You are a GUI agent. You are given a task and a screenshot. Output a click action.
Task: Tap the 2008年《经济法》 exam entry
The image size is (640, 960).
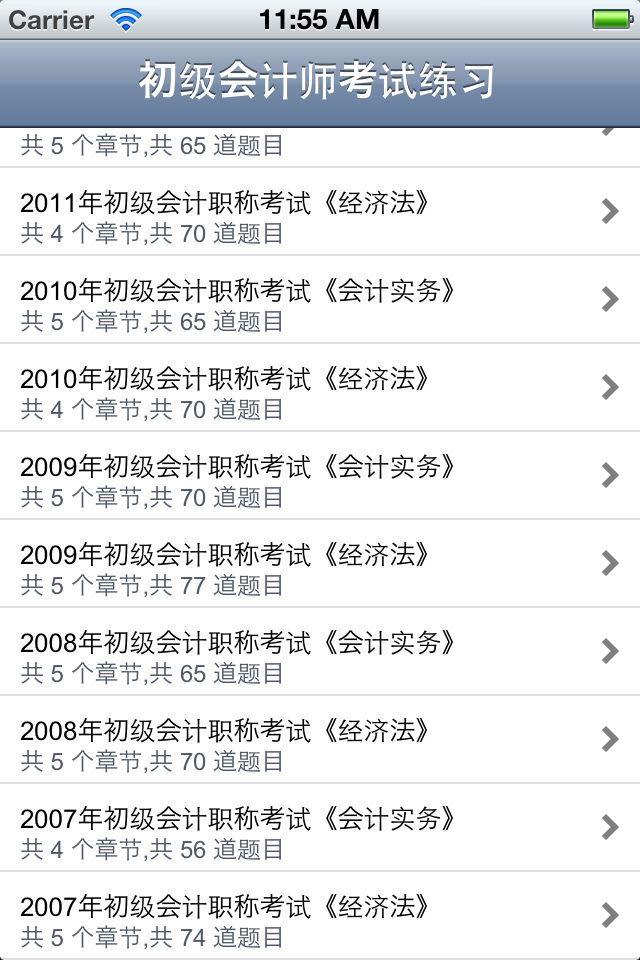(300, 740)
